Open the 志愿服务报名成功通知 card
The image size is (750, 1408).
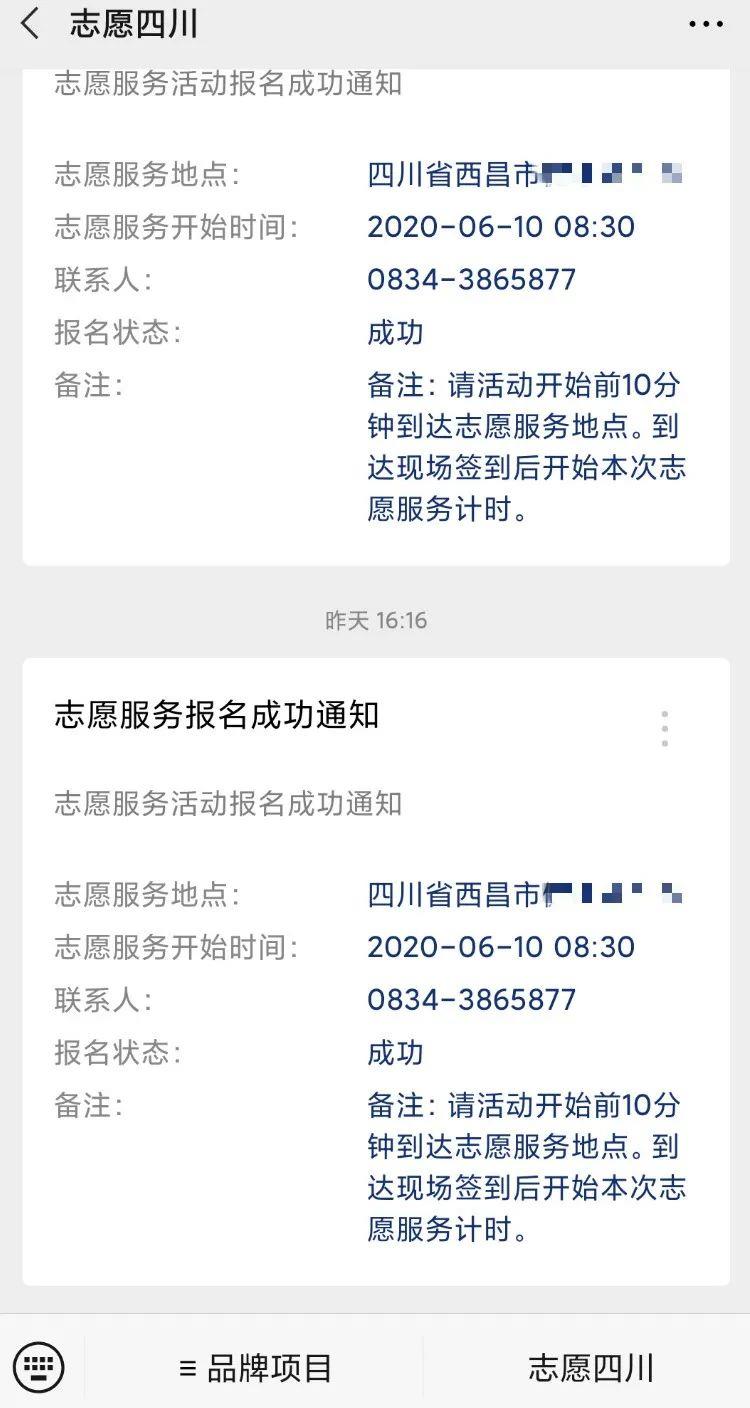point(376,971)
